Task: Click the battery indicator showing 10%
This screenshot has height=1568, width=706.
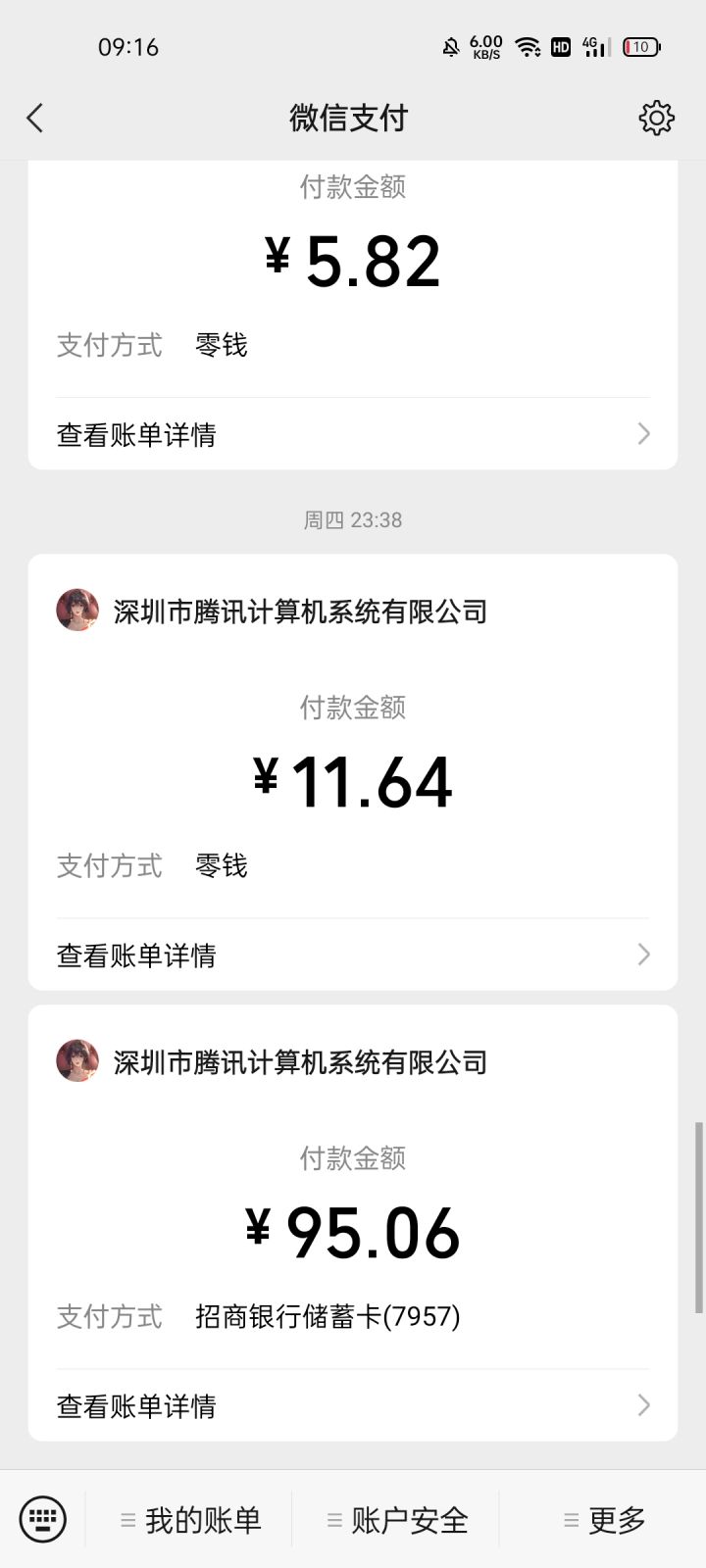Action: pyautogui.click(x=640, y=46)
